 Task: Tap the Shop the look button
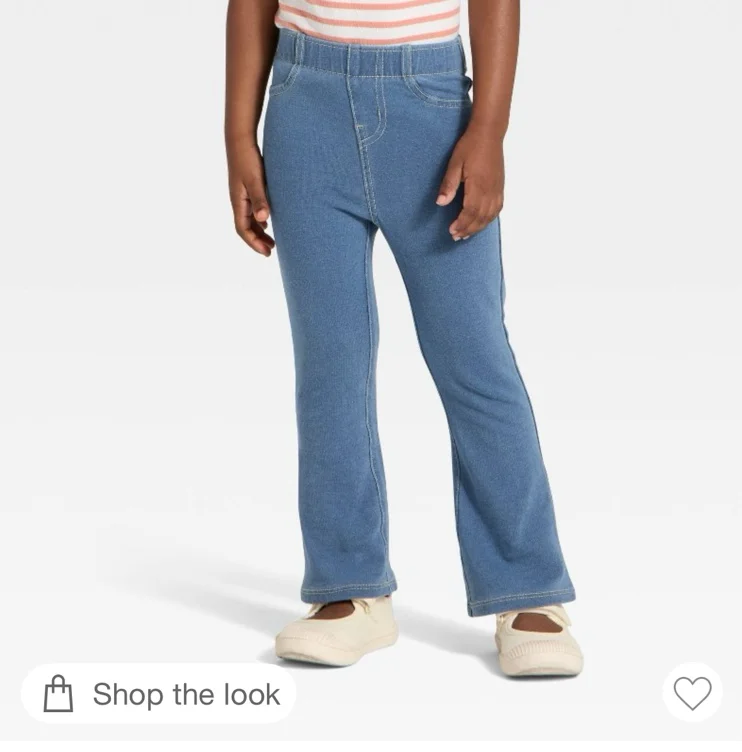pyautogui.click(x=158, y=693)
